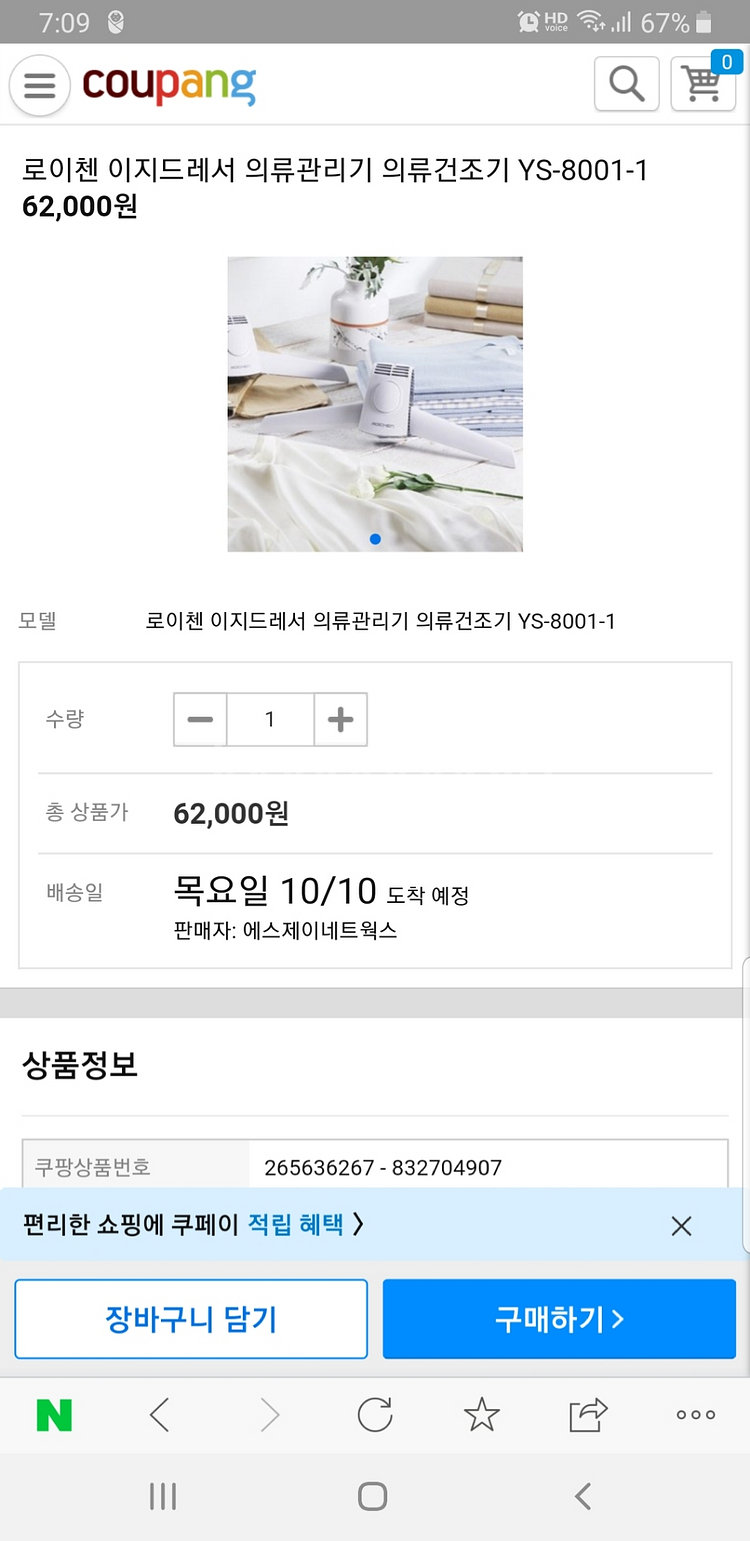Decrease quantity with the minus stepper

point(200,719)
